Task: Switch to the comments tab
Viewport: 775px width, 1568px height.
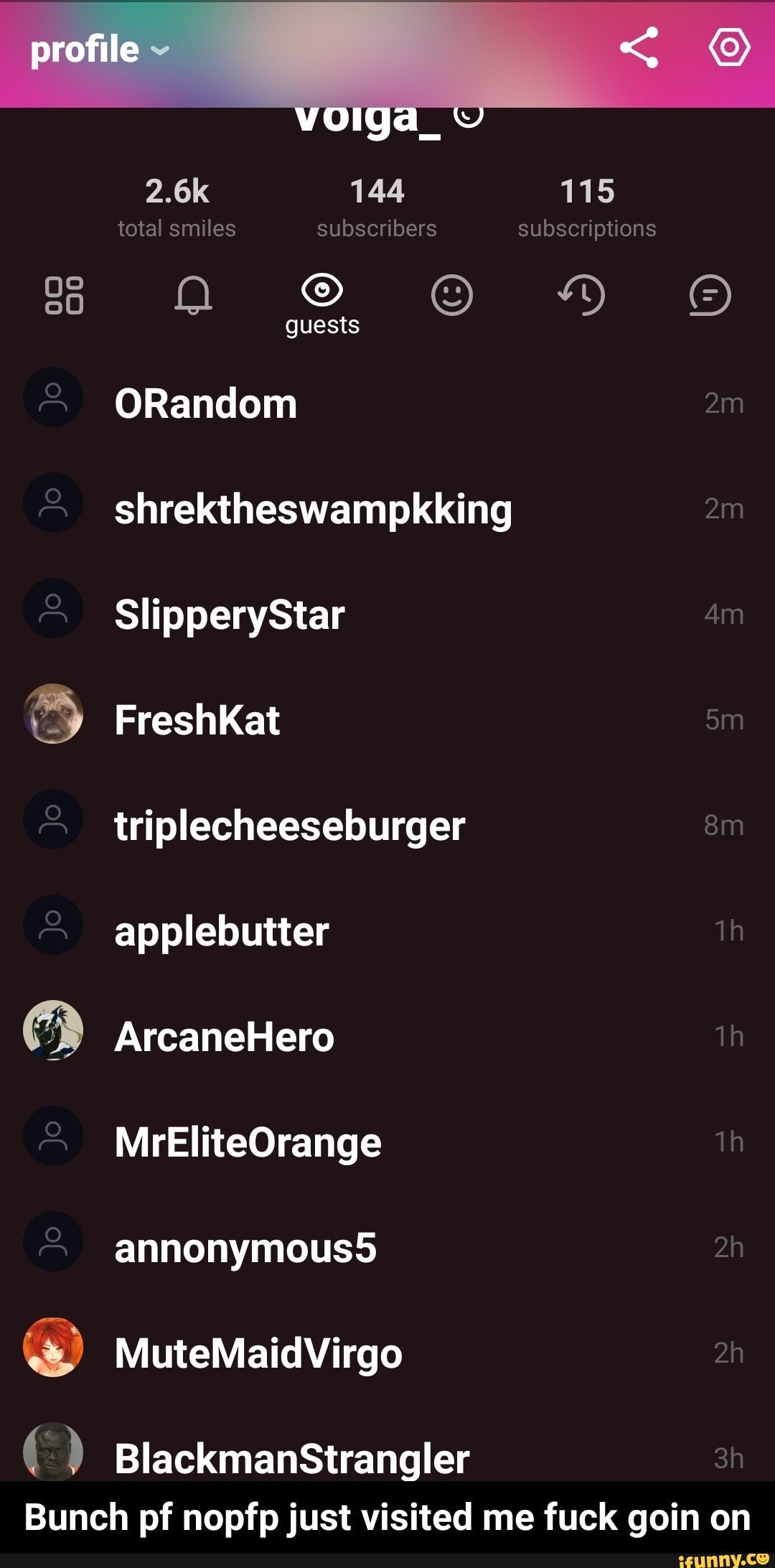Action: (x=710, y=295)
